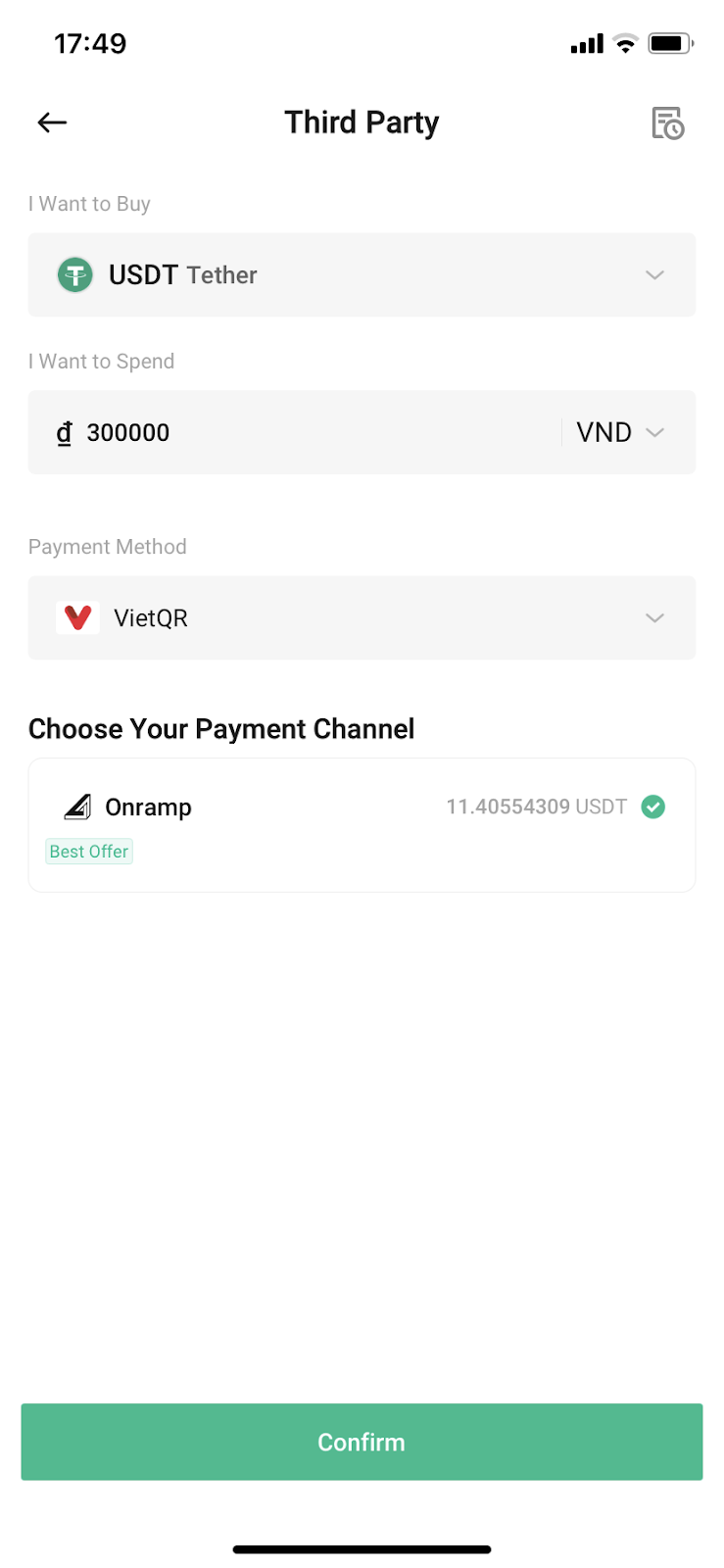The width and height of the screenshot is (724, 1568).
Task: Go back using the arrow icon
Action: pyautogui.click(x=52, y=122)
